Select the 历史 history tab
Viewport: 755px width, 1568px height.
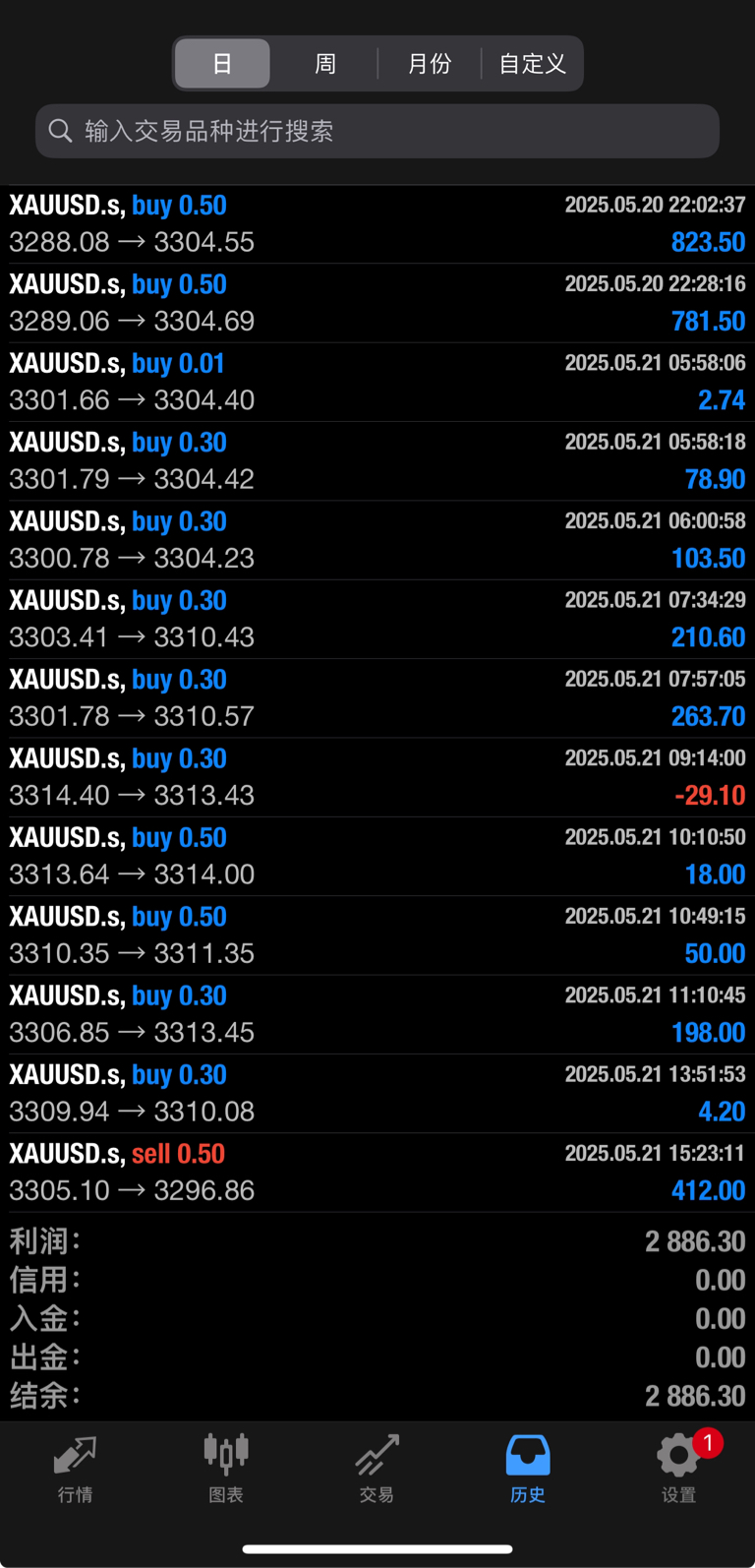[x=528, y=1469]
